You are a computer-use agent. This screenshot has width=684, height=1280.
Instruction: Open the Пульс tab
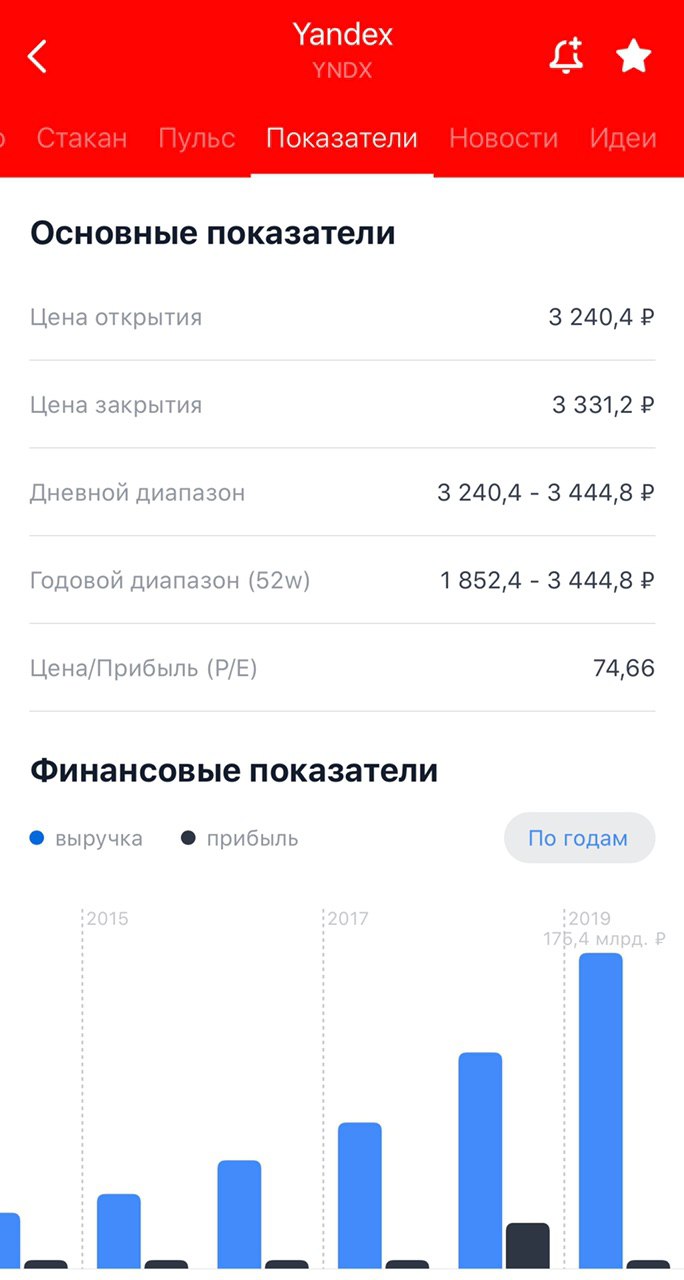tap(197, 138)
